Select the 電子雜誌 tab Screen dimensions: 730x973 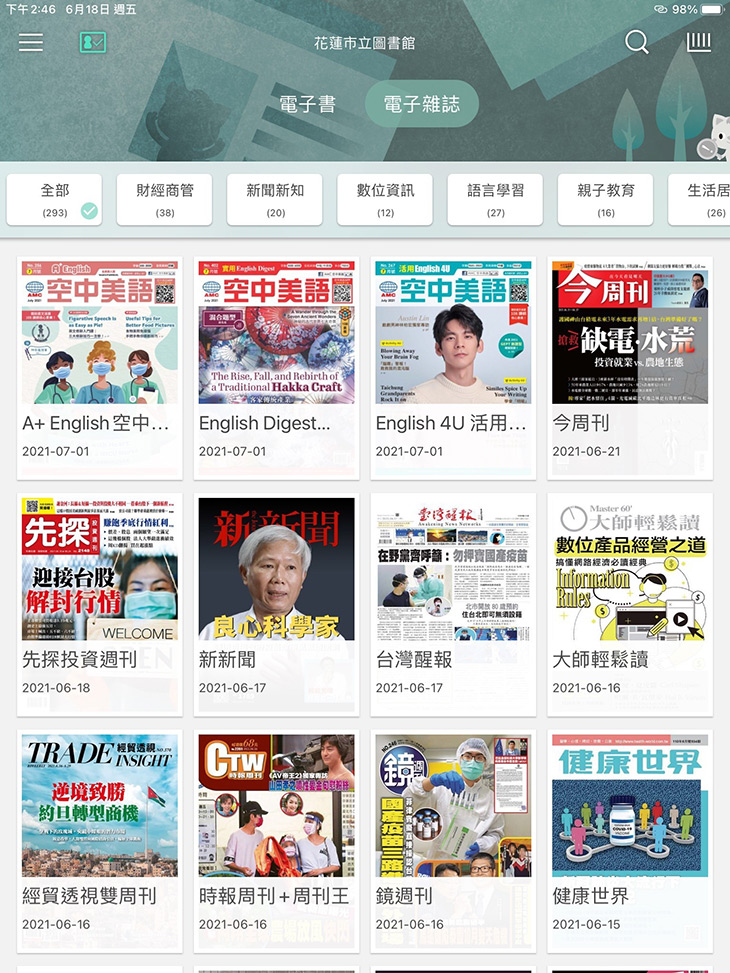point(422,104)
